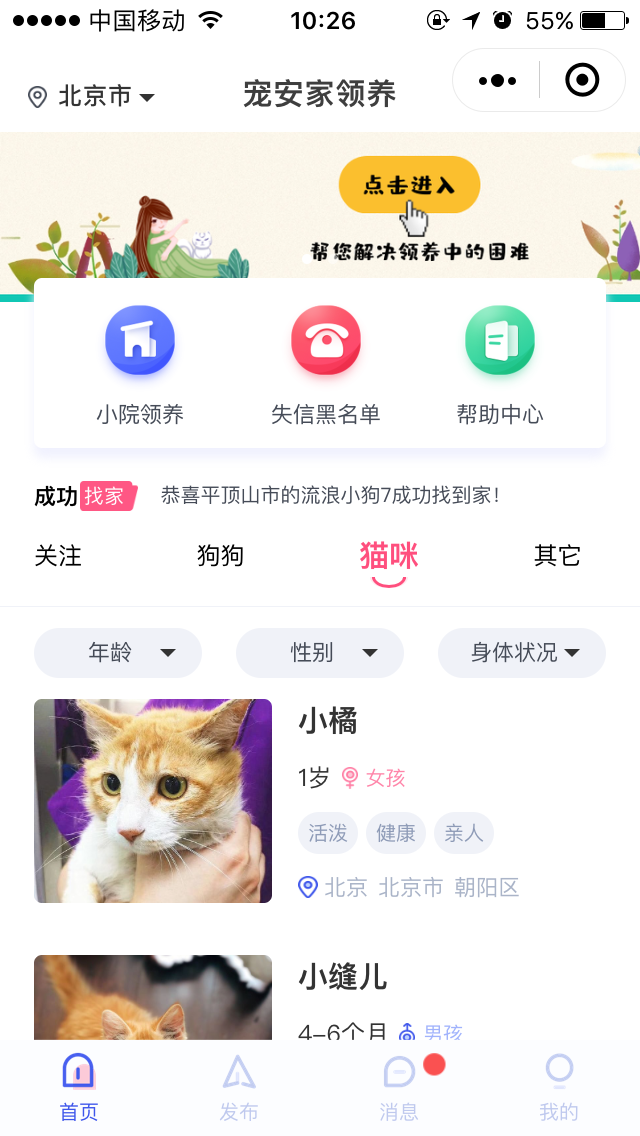Open the 北京市 city selector
The image size is (640, 1136).
point(92,96)
